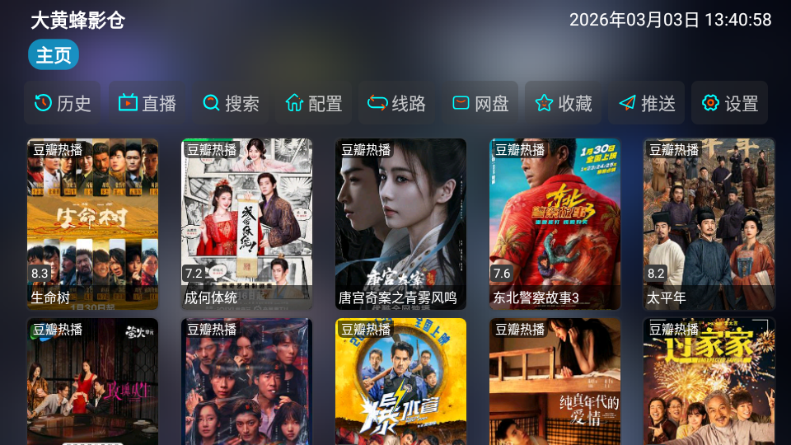The image size is (791, 445).
Task: Open 设置 settings
Action: pos(730,103)
